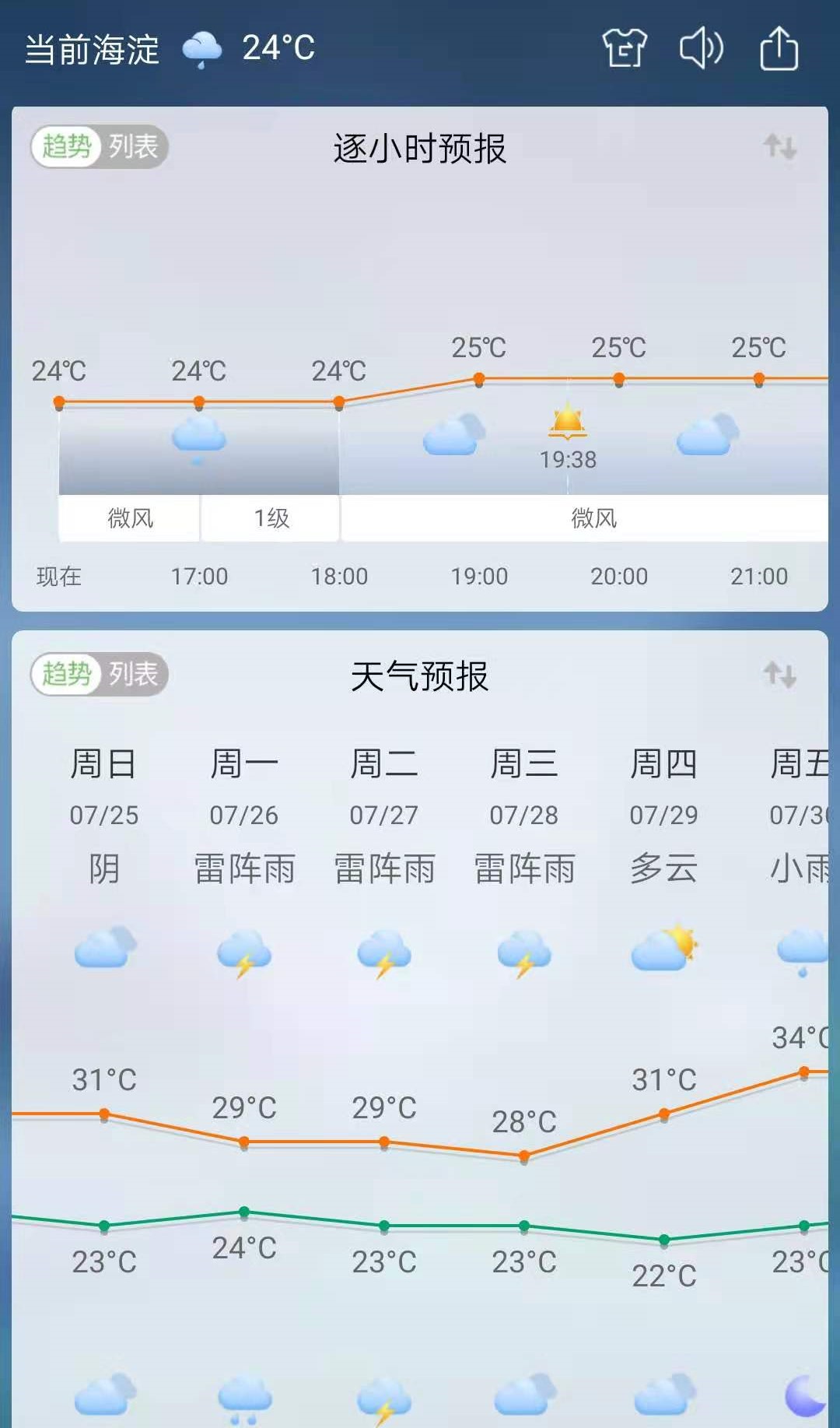Tap the speaker icon for voice broadcast
Image resolution: width=840 pixels, height=1428 pixels.
click(701, 48)
